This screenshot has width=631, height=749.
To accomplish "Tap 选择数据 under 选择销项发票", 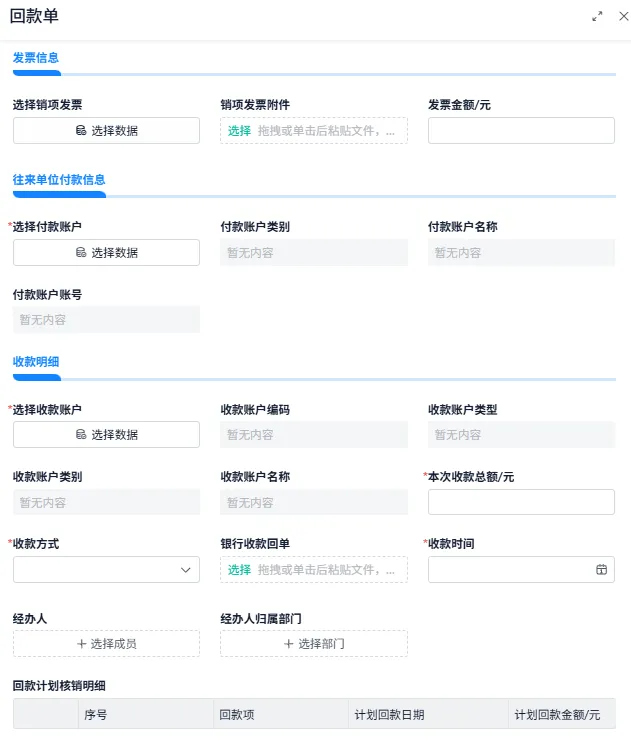I will [106, 131].
